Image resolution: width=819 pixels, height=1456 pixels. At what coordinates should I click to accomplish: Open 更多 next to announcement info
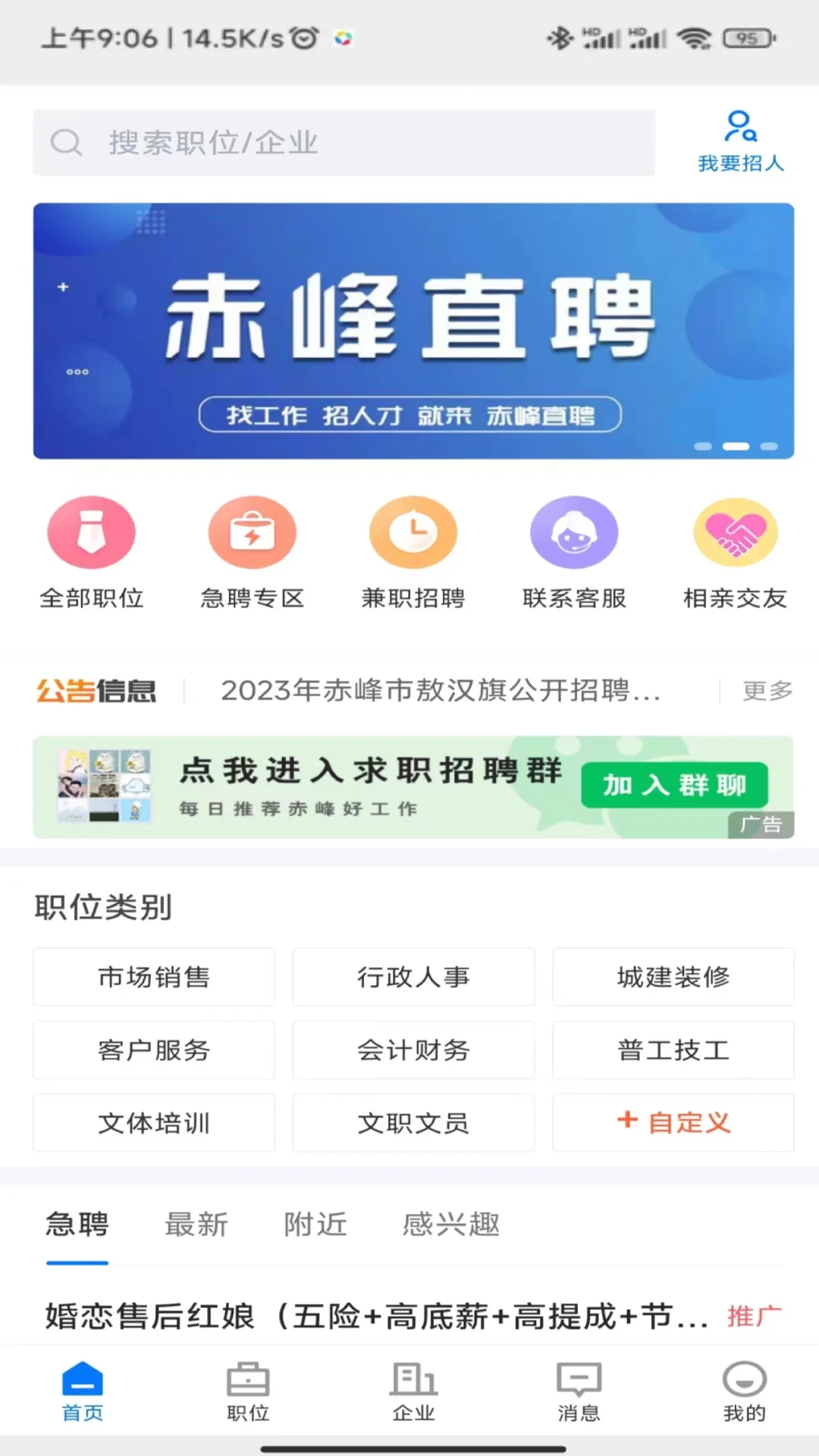click(767, 691)
